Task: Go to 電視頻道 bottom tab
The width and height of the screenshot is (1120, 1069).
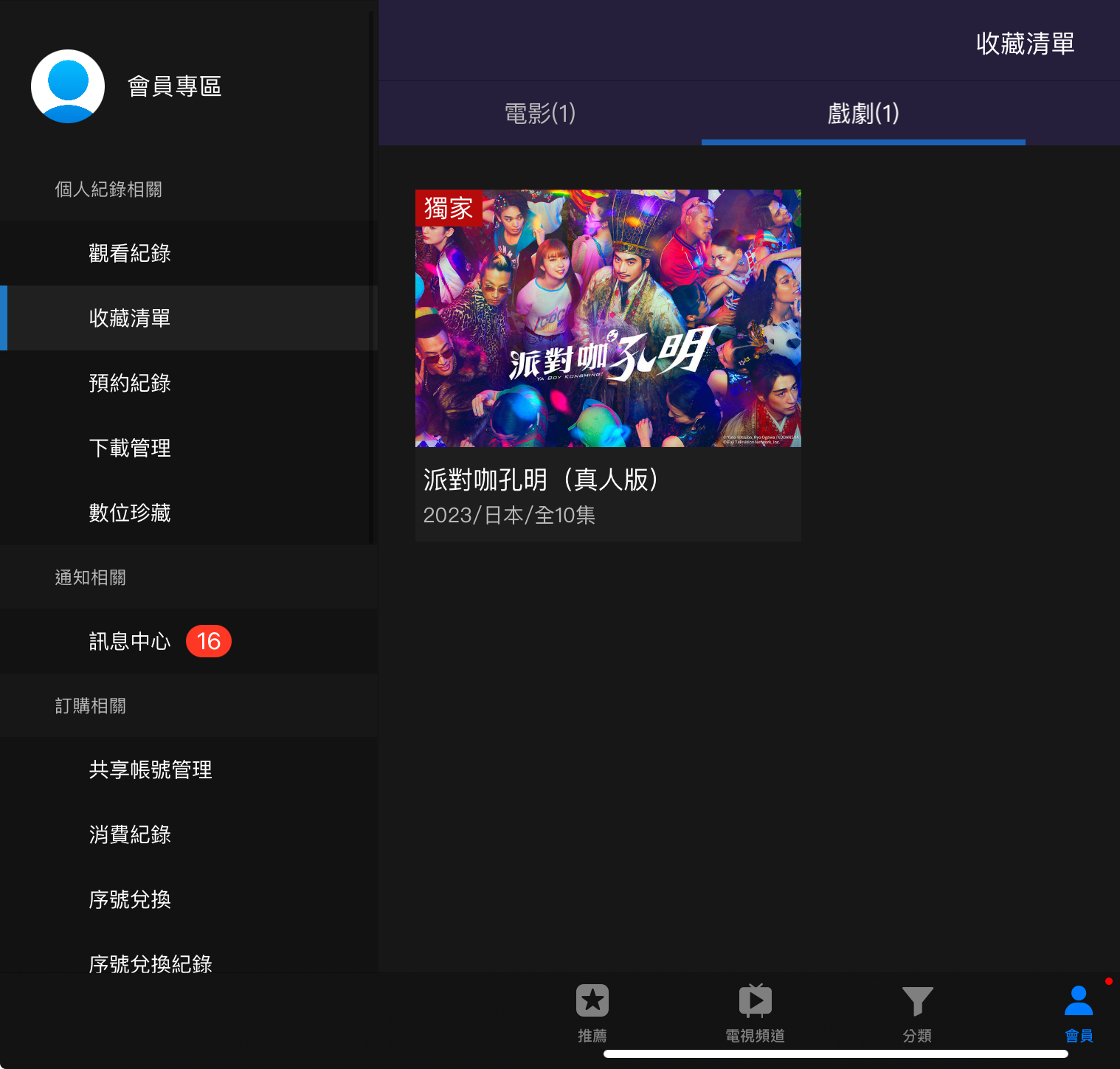Action: (755, 1012)
